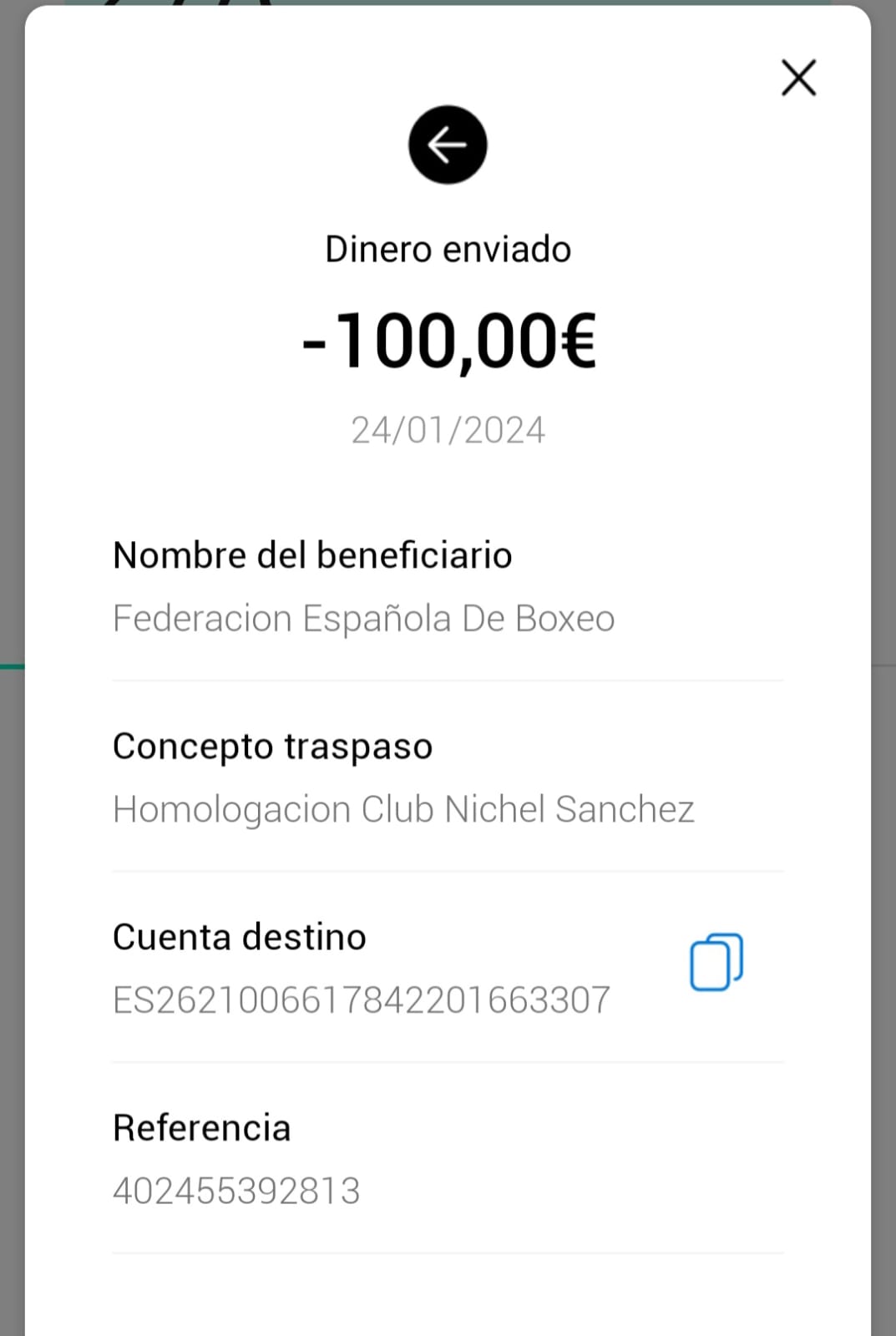Close the Dinero enviado details dialog
The image size is (896, 1336).
(798, 78)
